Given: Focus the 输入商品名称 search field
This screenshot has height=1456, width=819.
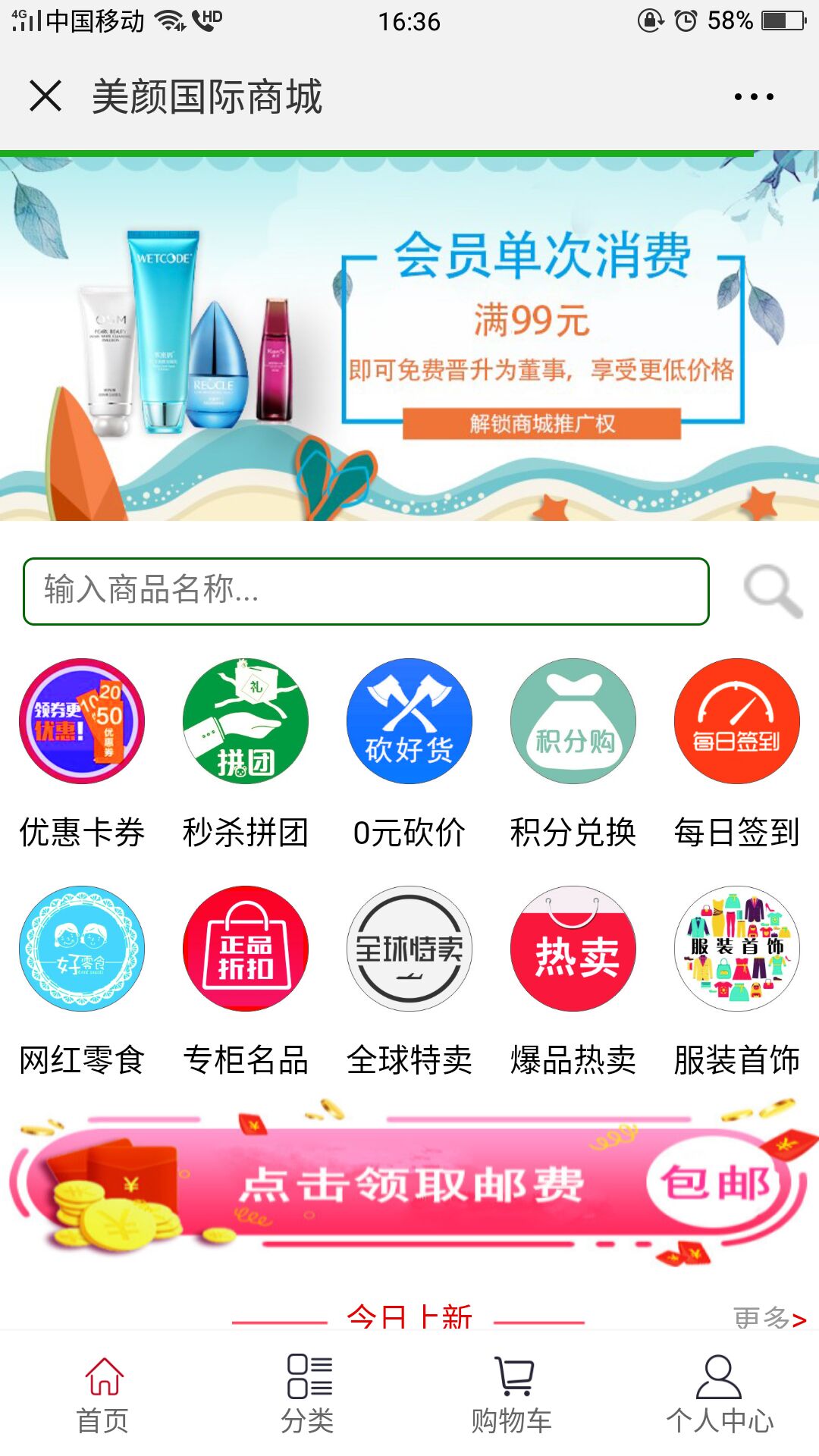Looking at the screenshot, I should pos(366,591).
